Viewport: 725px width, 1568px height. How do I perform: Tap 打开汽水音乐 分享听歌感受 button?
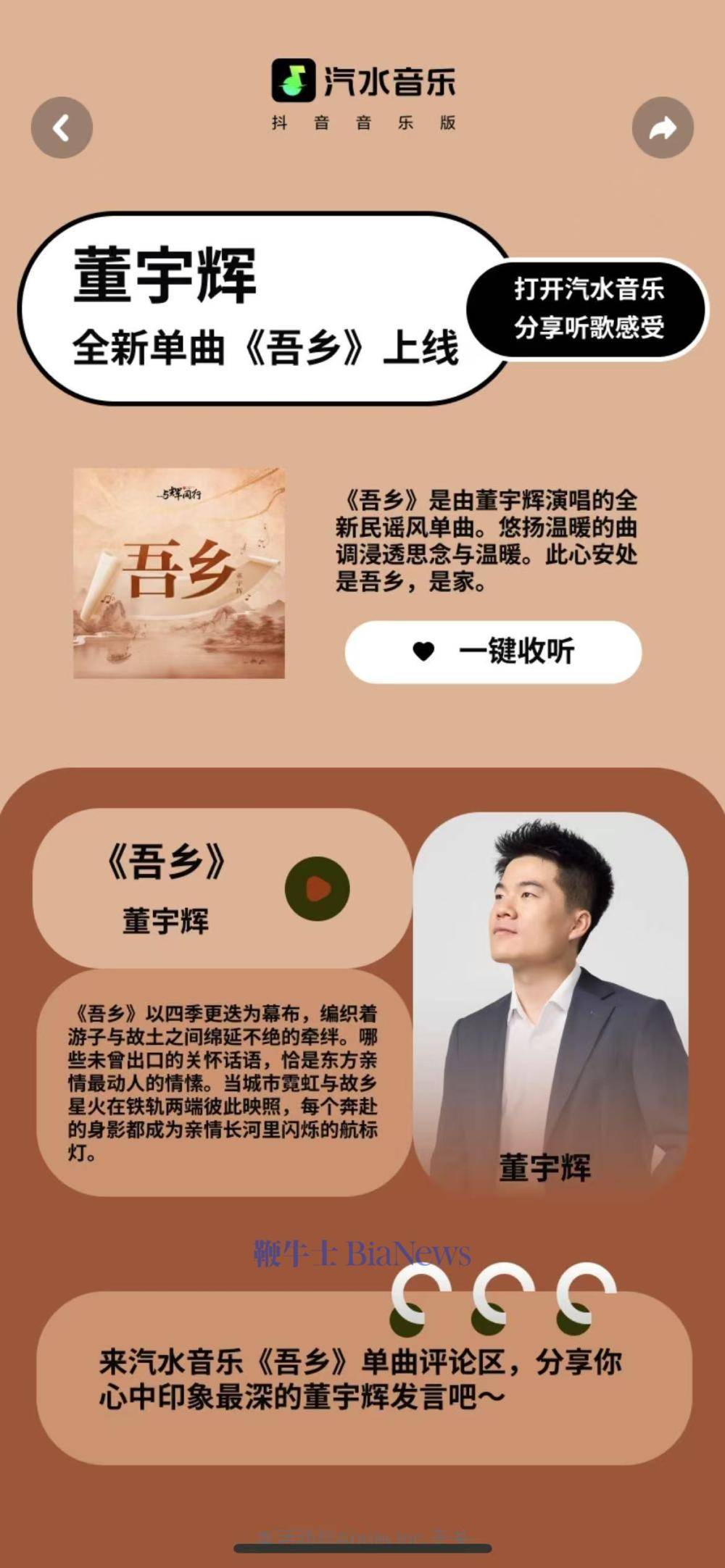tap(588, 309)
